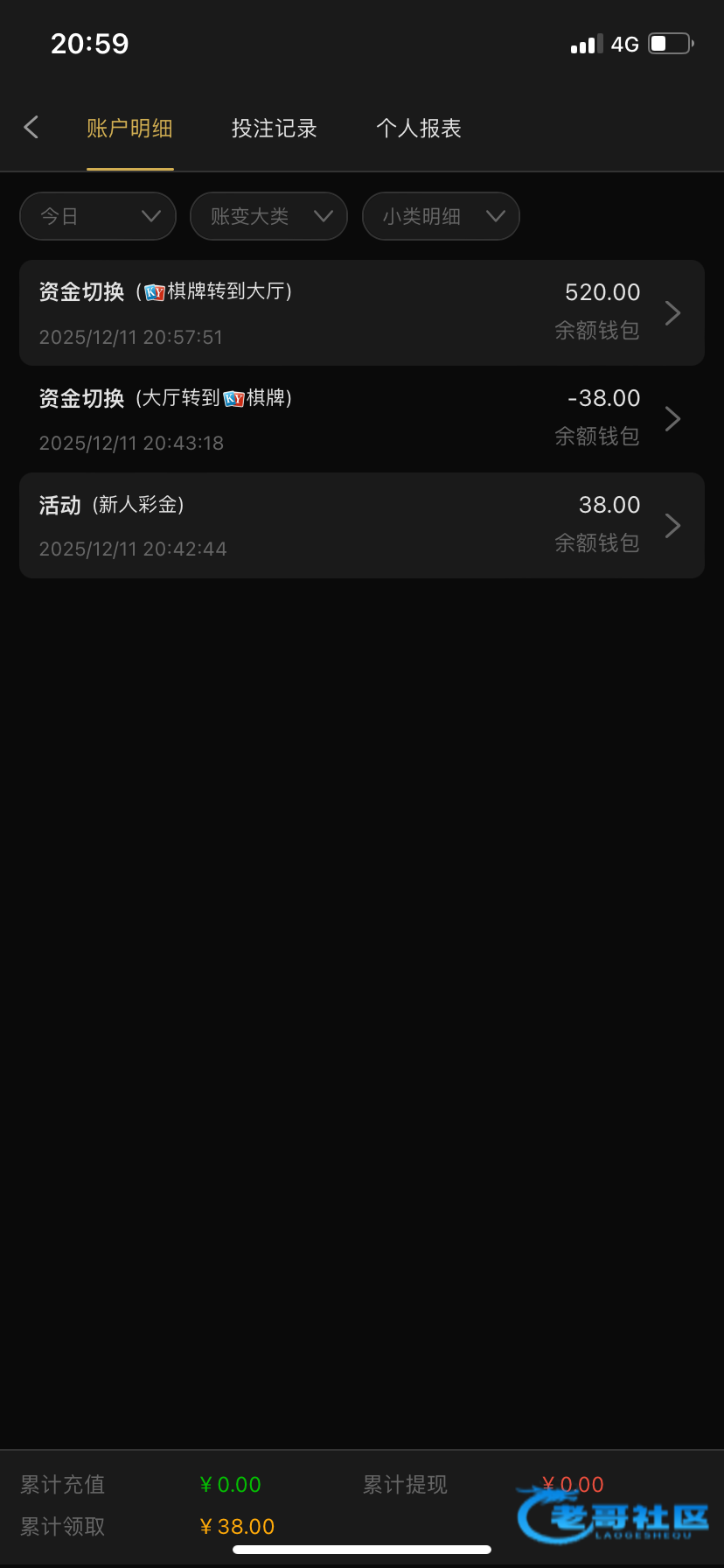Expand the 今日 date dropdown
The image size is (724, 1568).
(98, 216)
